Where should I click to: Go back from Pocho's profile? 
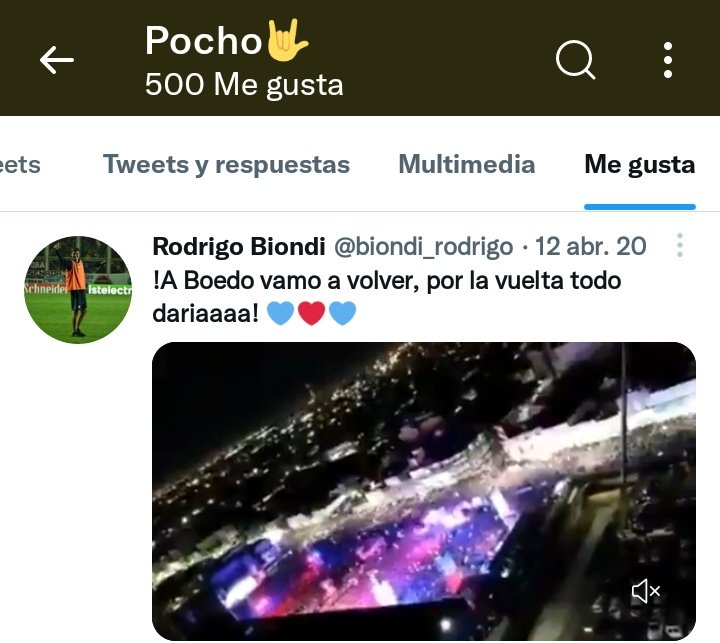[x=57, y=61]
